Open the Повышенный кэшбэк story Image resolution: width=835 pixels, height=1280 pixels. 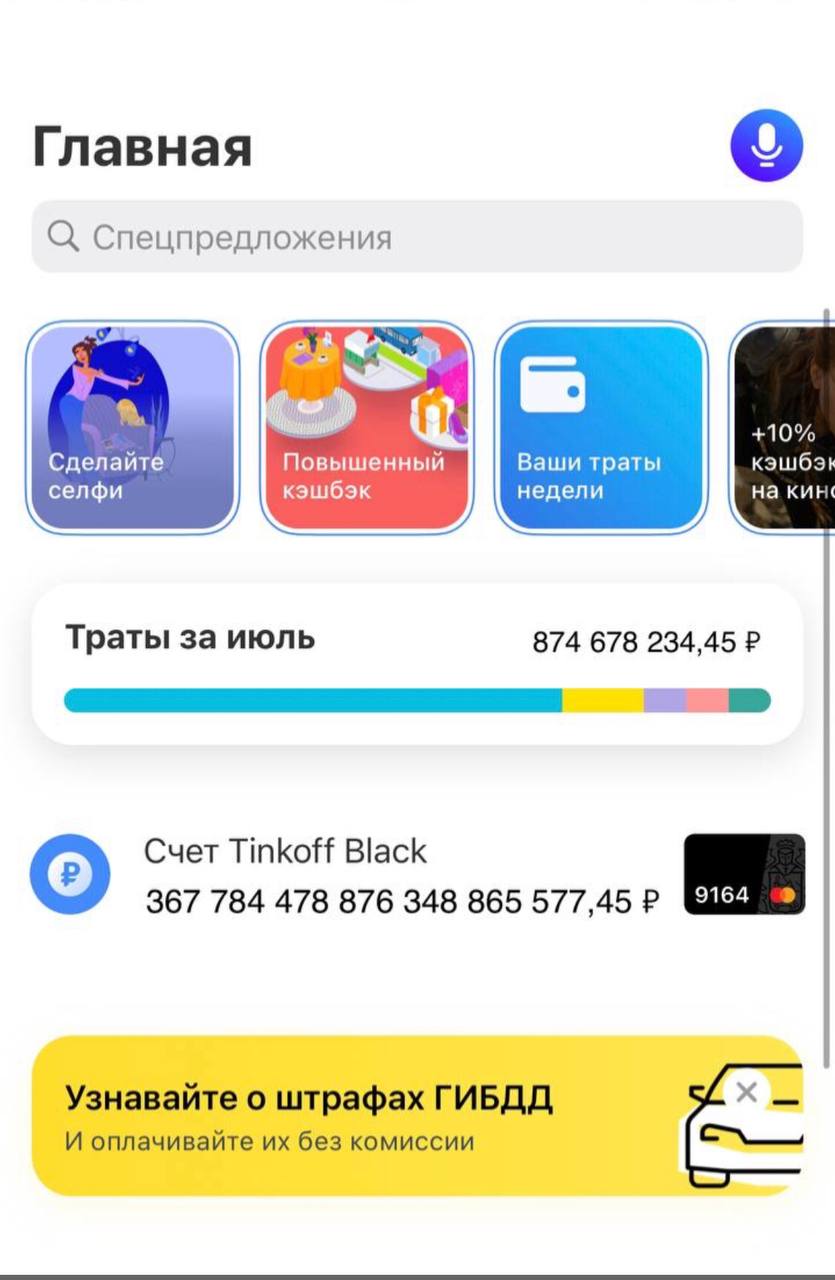[x=366, y=427]
